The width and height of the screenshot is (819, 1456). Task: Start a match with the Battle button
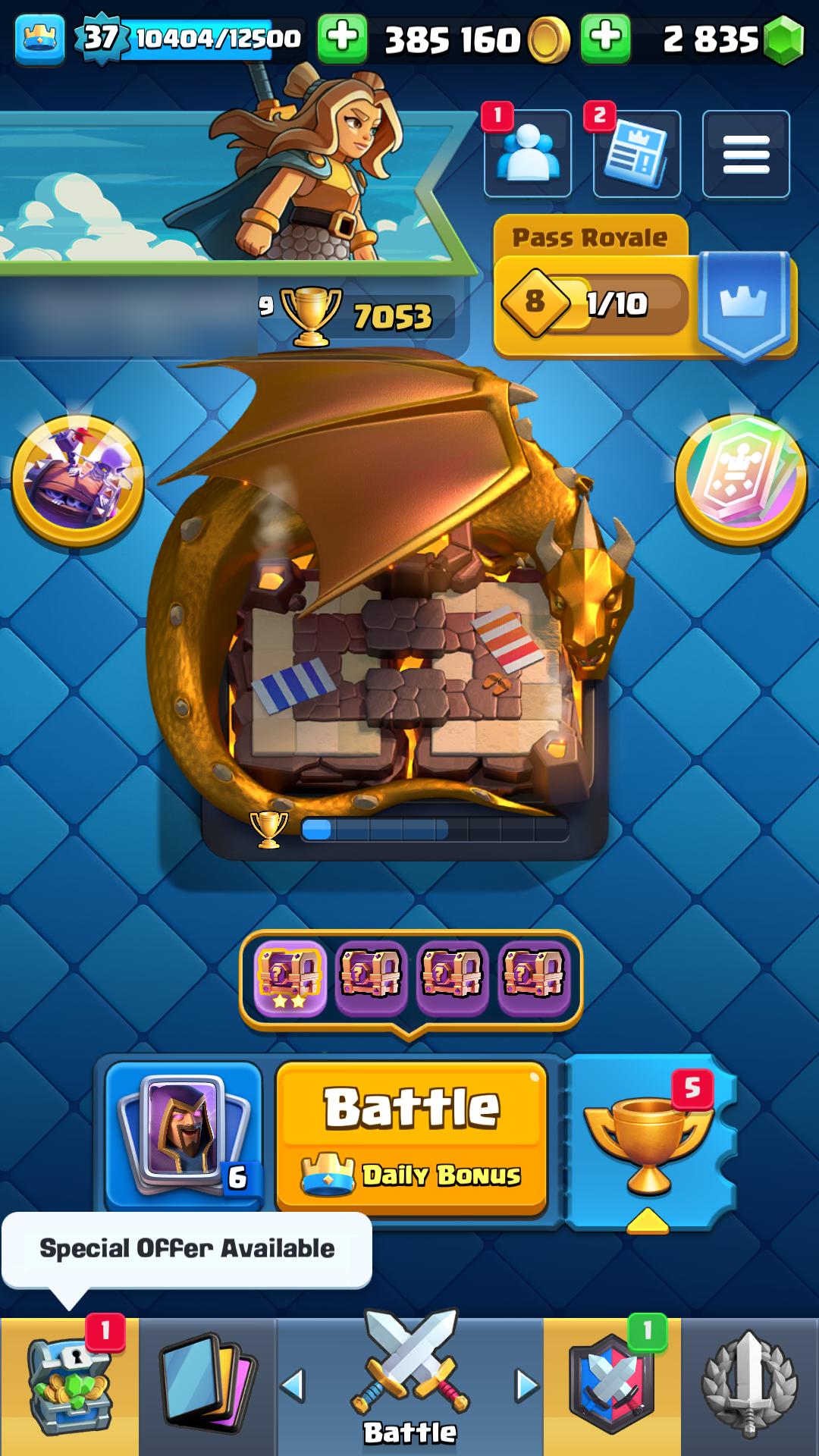(412, 1139)
